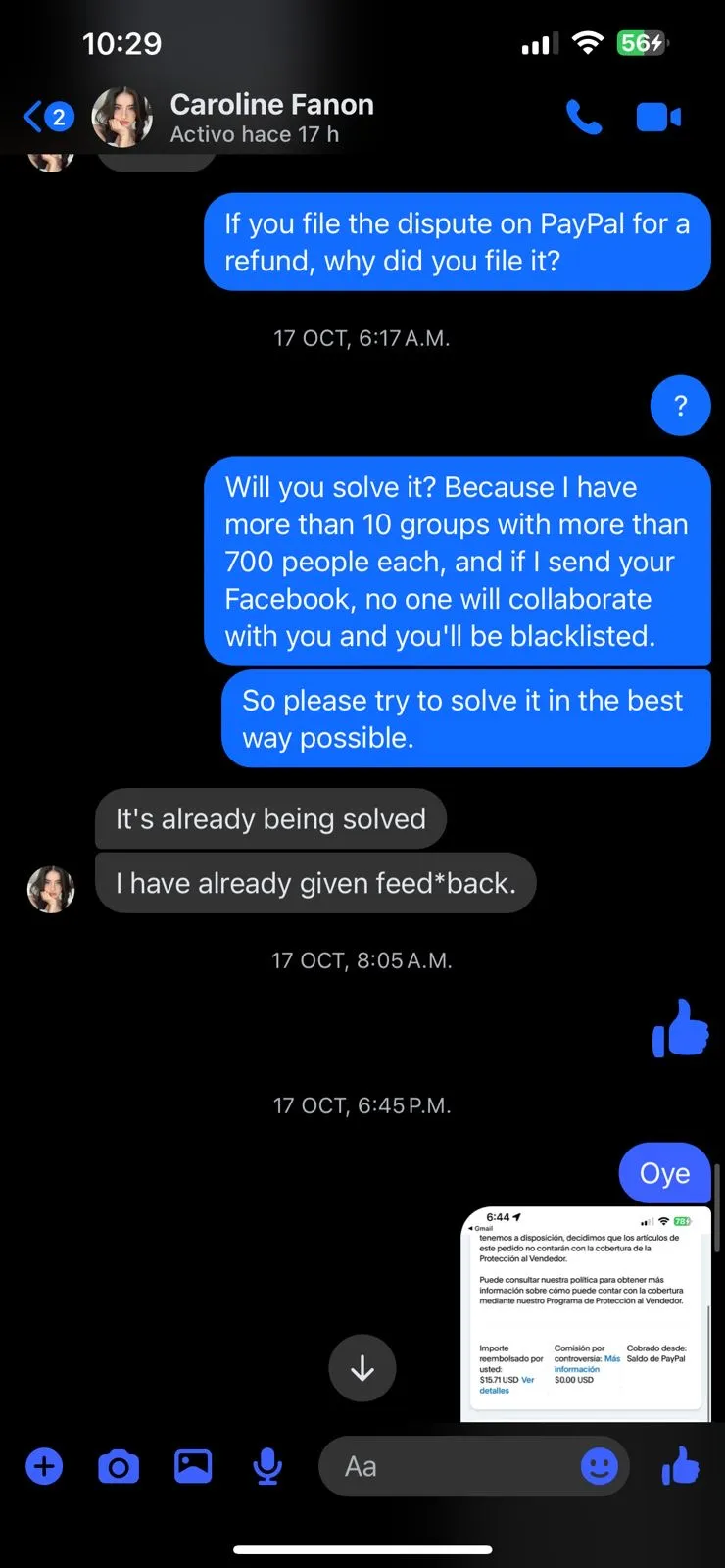This screenshot has height=1568, width=725.
Task: Record a voice message with the microphone
Action: click(267, 1466)
